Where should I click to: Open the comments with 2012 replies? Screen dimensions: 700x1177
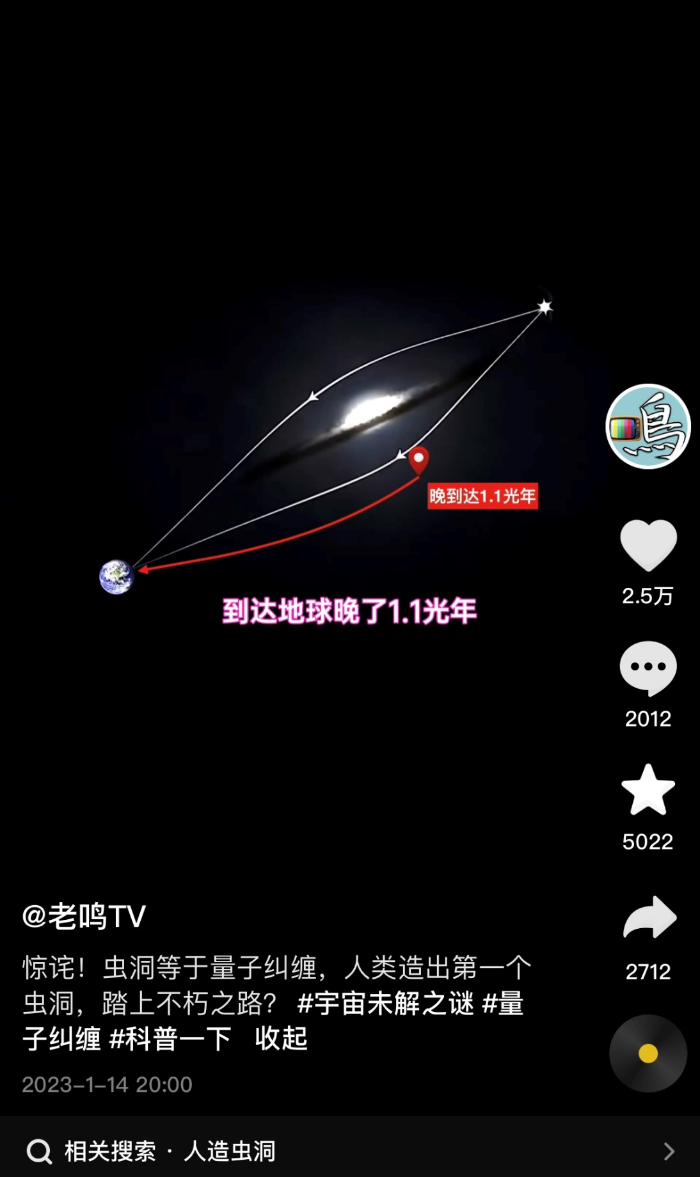coord(648,669)
